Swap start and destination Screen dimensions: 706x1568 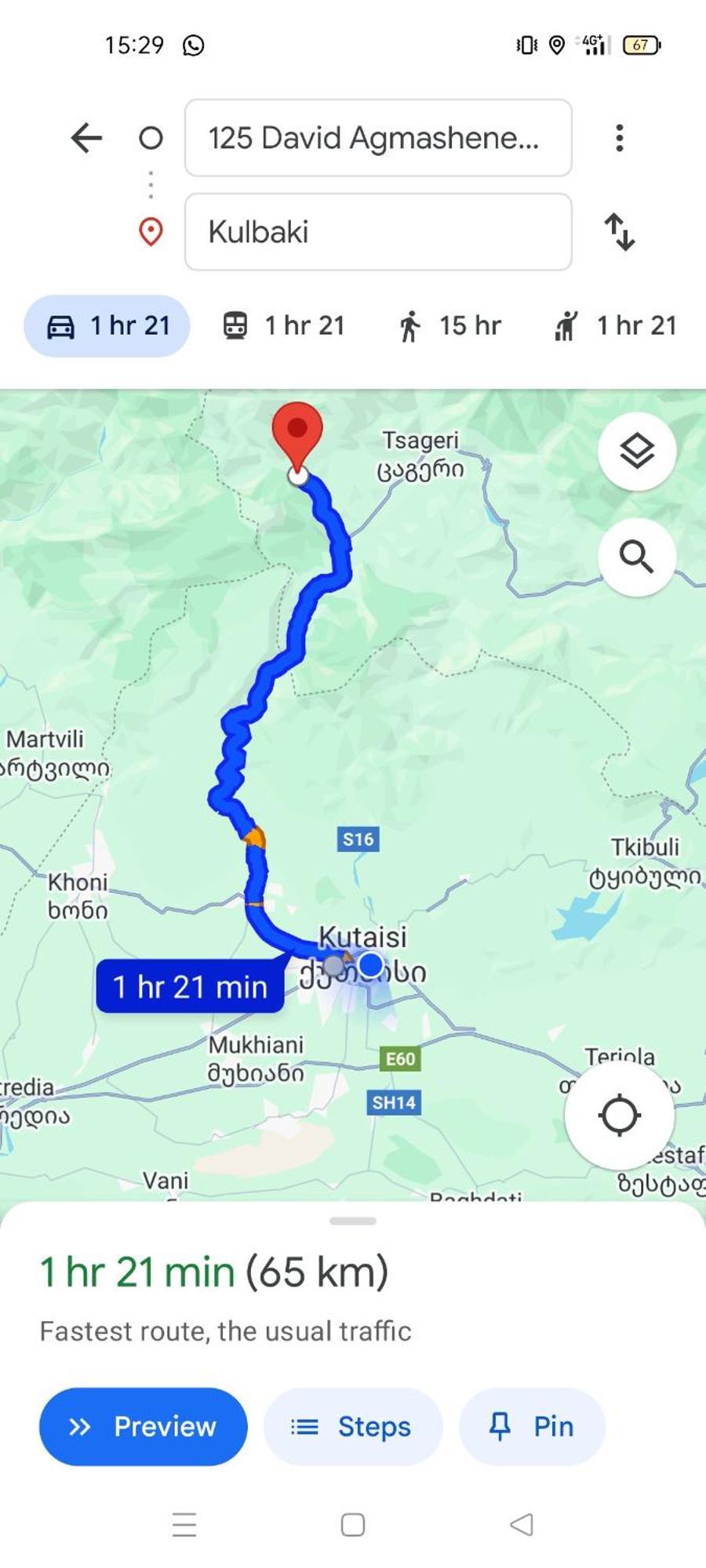[619, 232]
